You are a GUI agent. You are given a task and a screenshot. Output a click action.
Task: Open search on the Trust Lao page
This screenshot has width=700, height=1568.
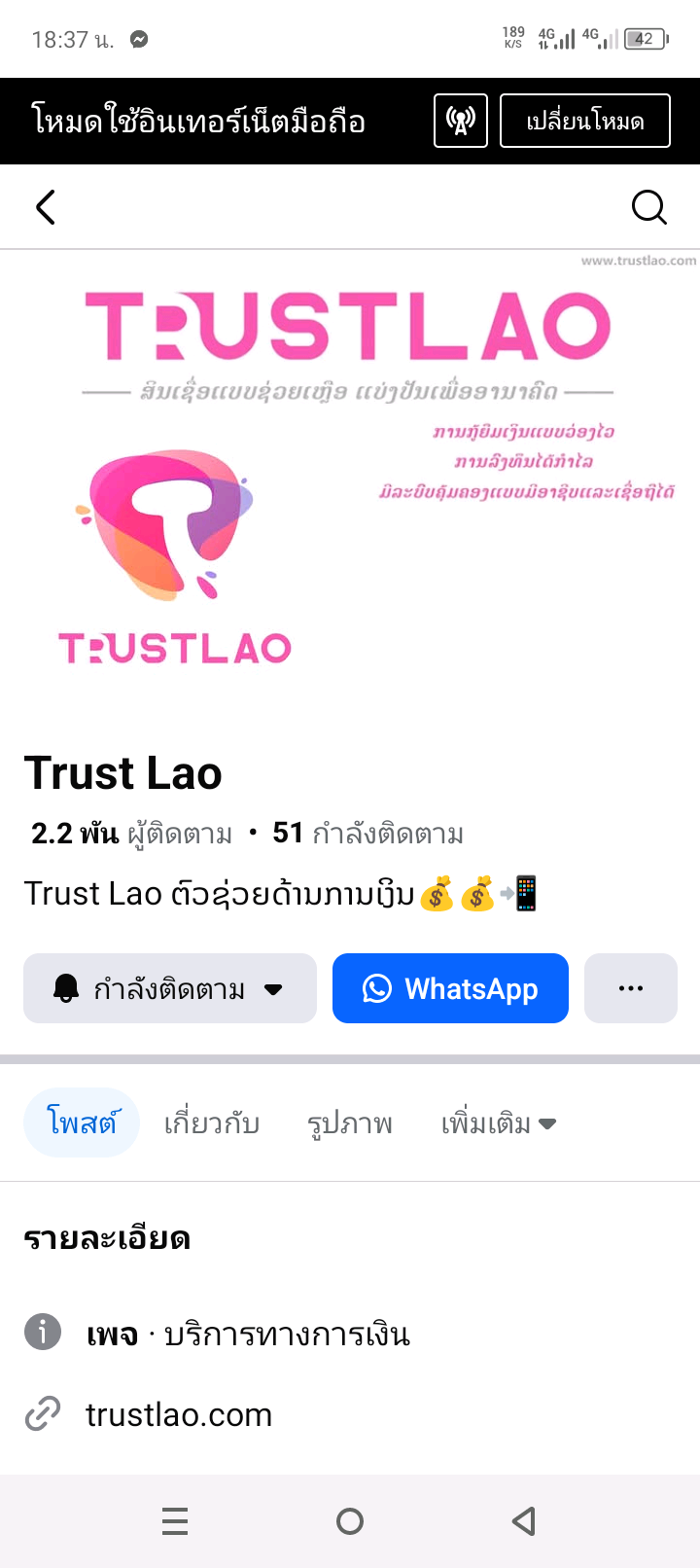(x=648, y=207)
